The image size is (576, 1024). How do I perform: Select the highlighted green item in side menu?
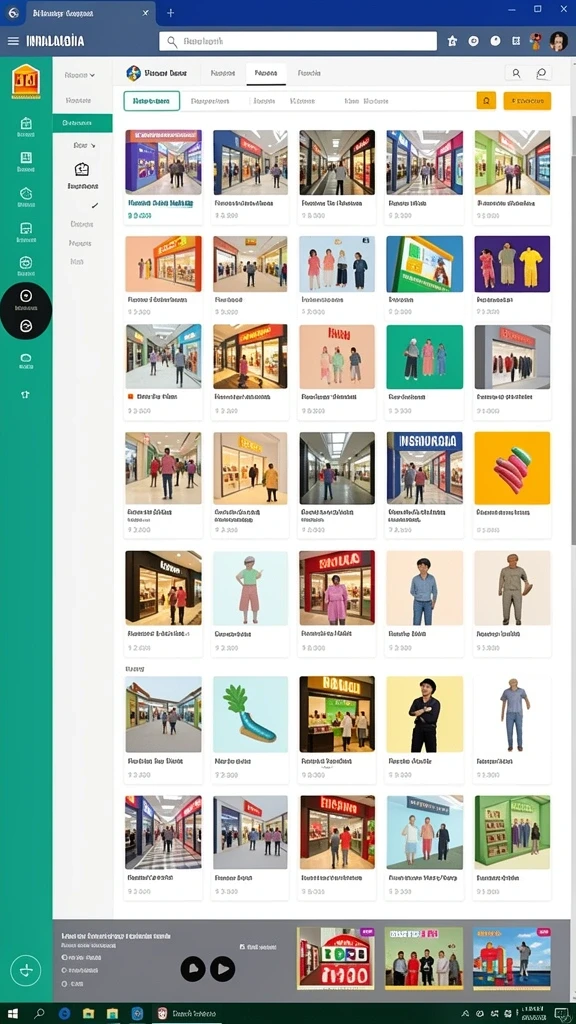tap(82, 123)
